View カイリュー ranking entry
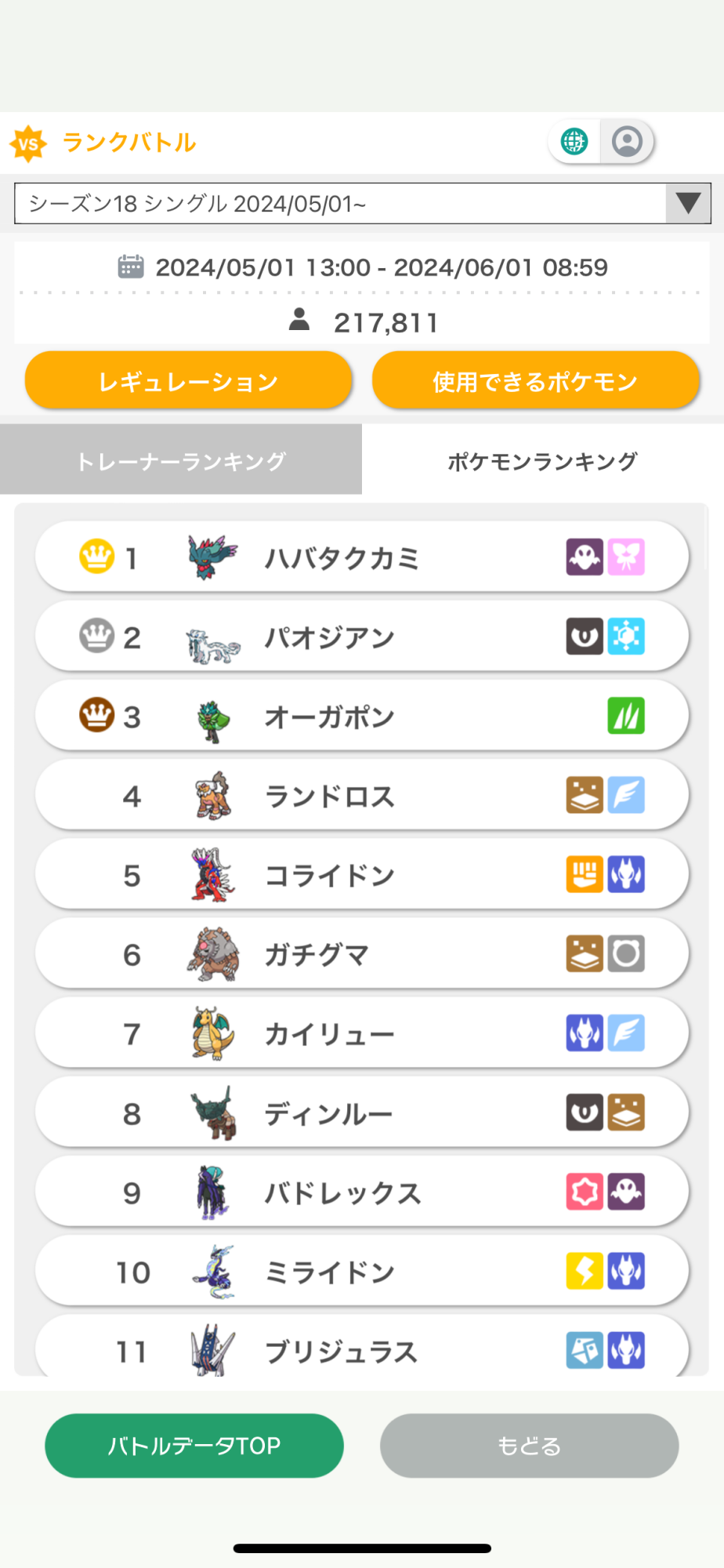 [x=362, y=1033]
